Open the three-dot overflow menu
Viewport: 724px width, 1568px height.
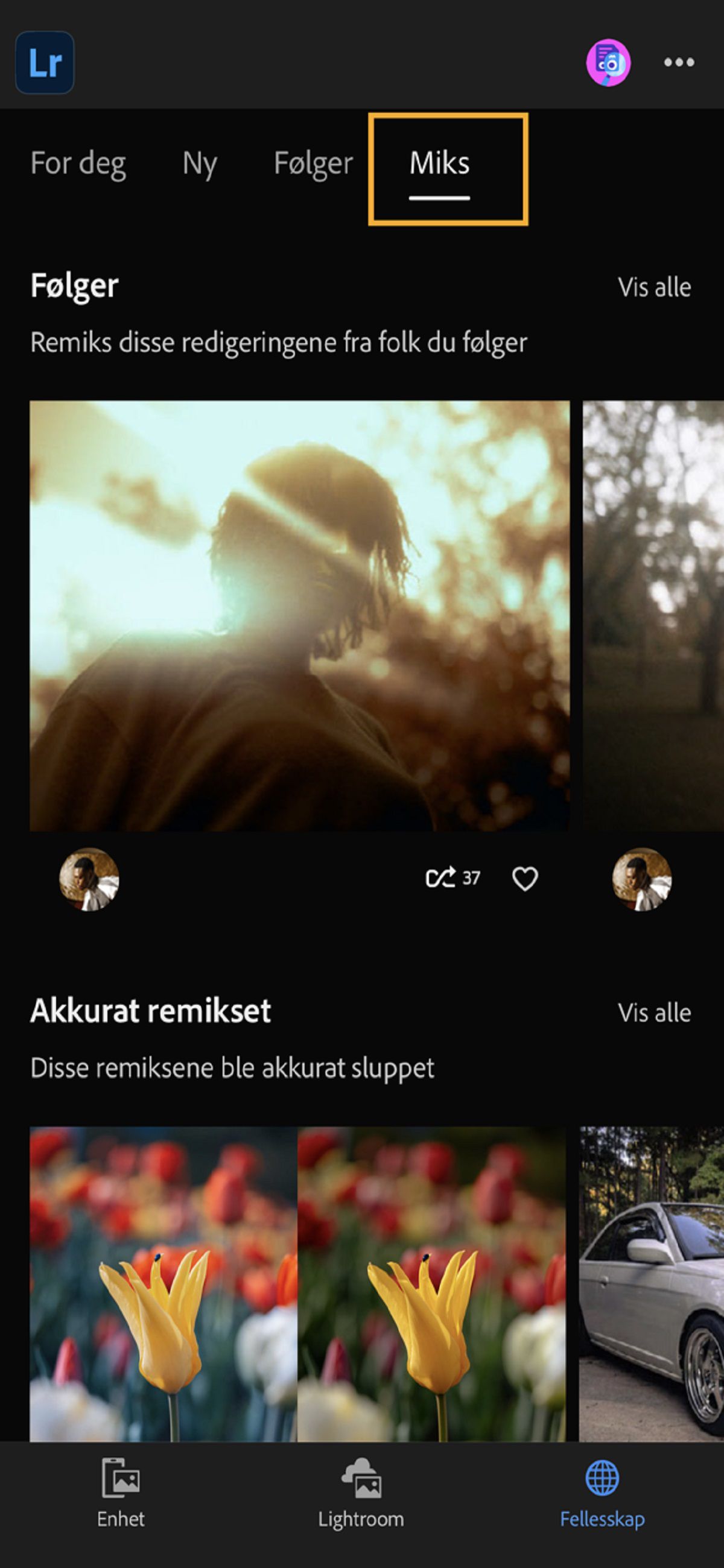coord(680,61)
